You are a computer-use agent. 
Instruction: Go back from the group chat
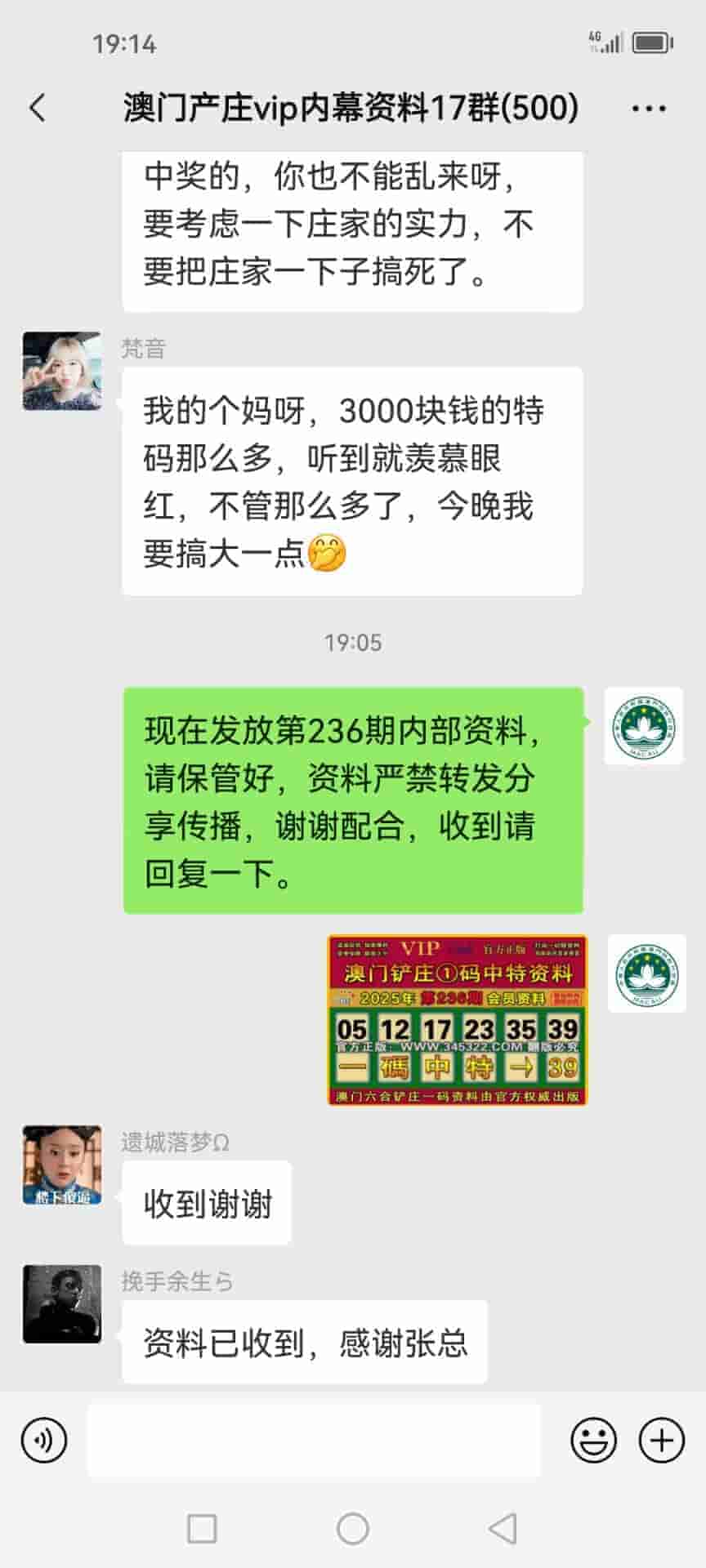tap(38, 108)
